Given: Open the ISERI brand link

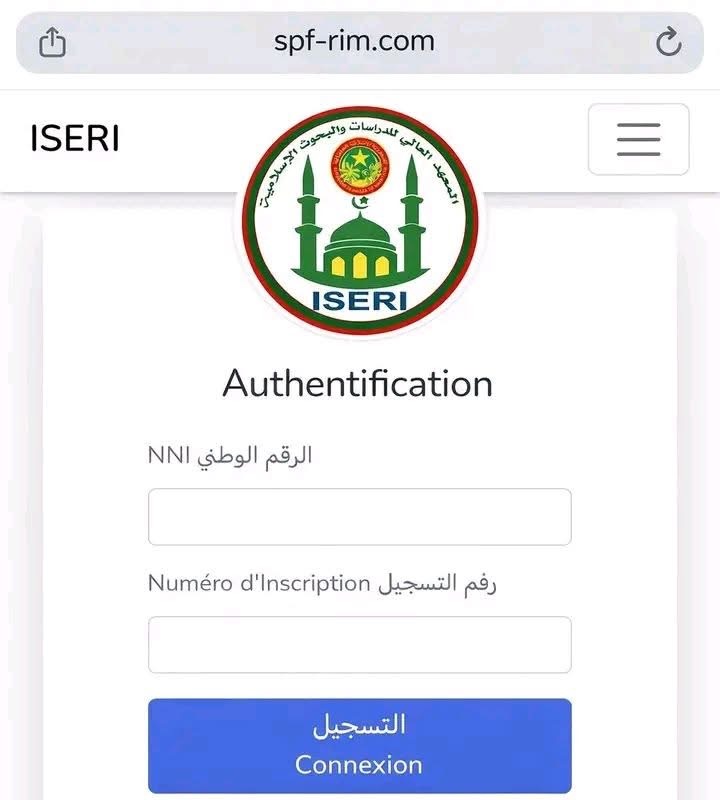Looking at the screenshot, I should (75, 140).
